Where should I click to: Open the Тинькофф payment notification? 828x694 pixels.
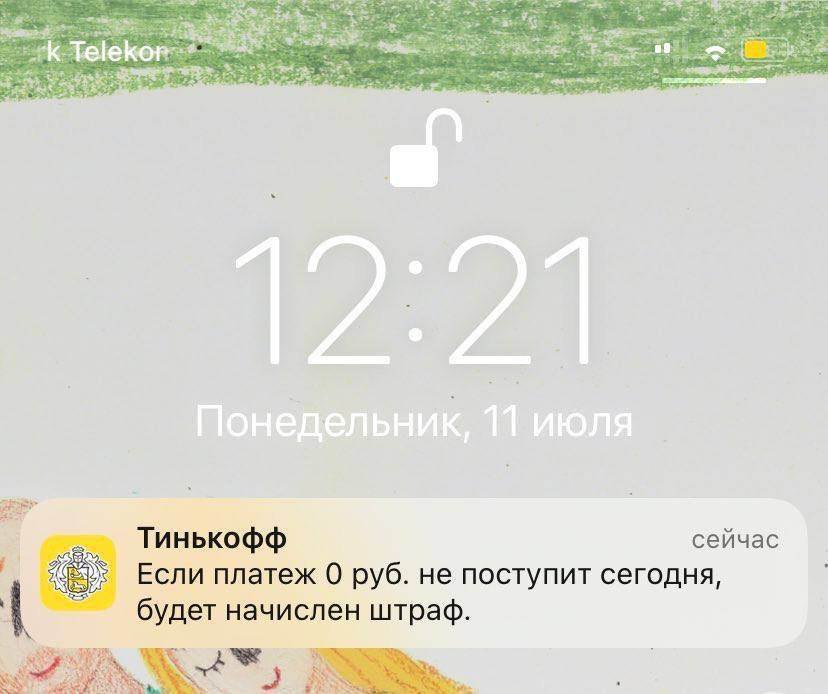(414, 575)
